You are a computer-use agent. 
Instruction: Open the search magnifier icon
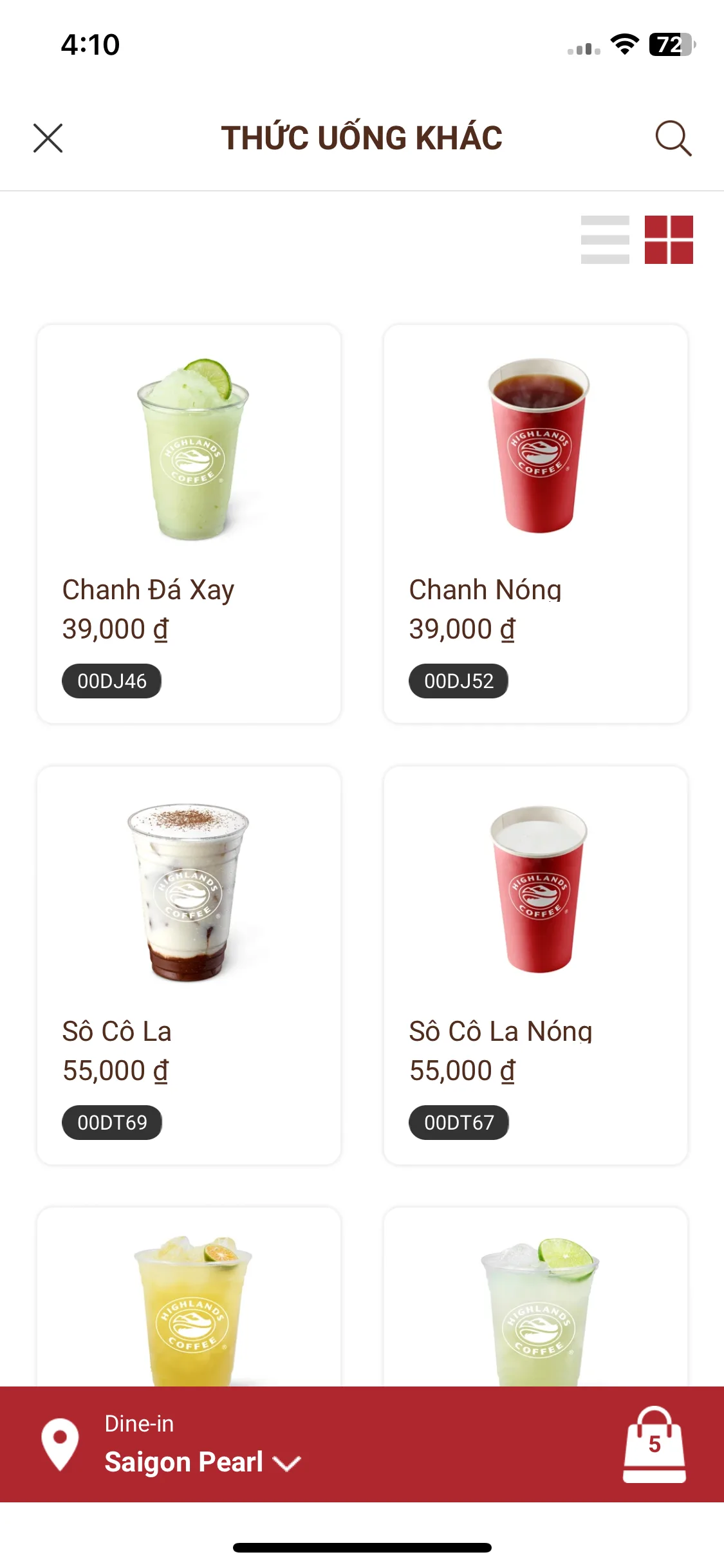(x=673, y=138)
